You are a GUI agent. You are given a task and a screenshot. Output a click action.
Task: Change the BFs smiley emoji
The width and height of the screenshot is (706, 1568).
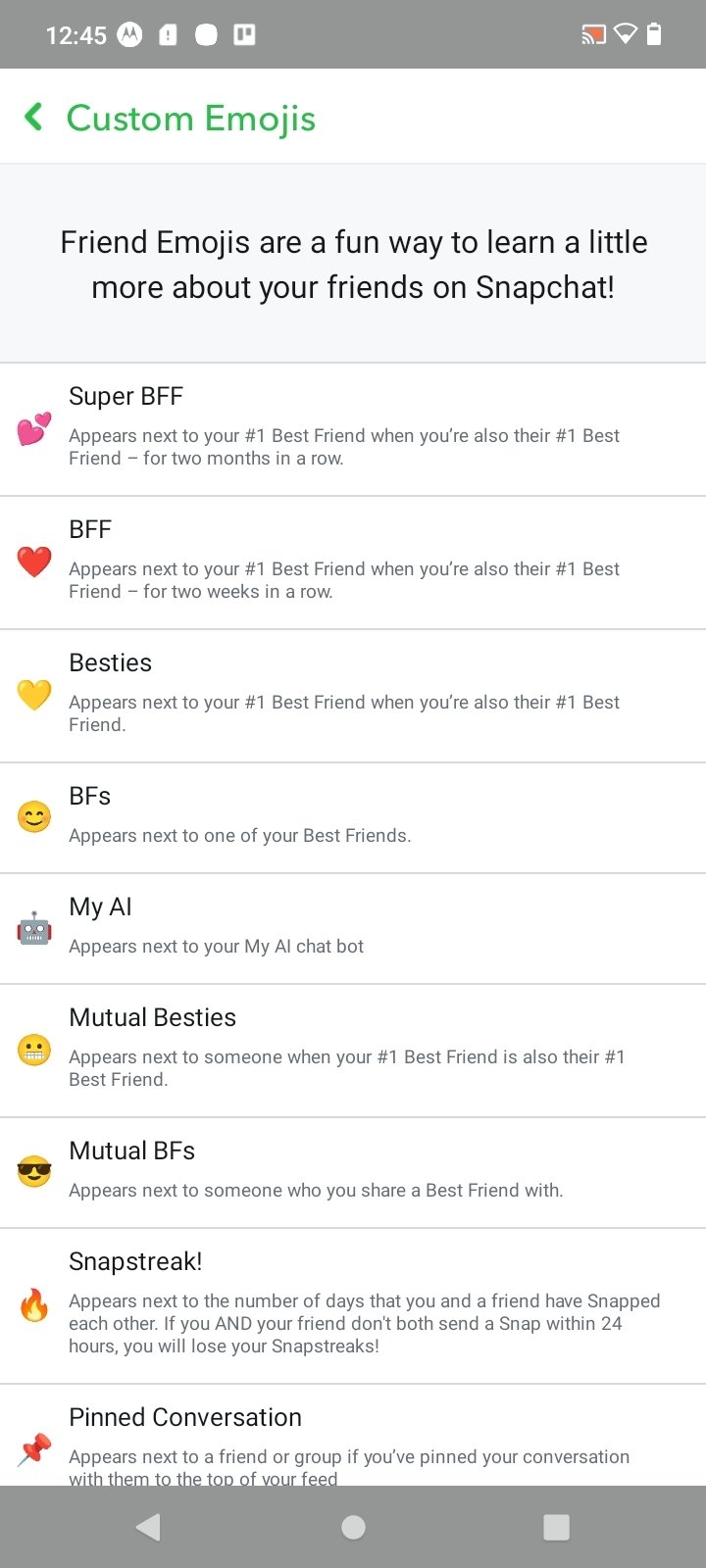coord(353,817)
